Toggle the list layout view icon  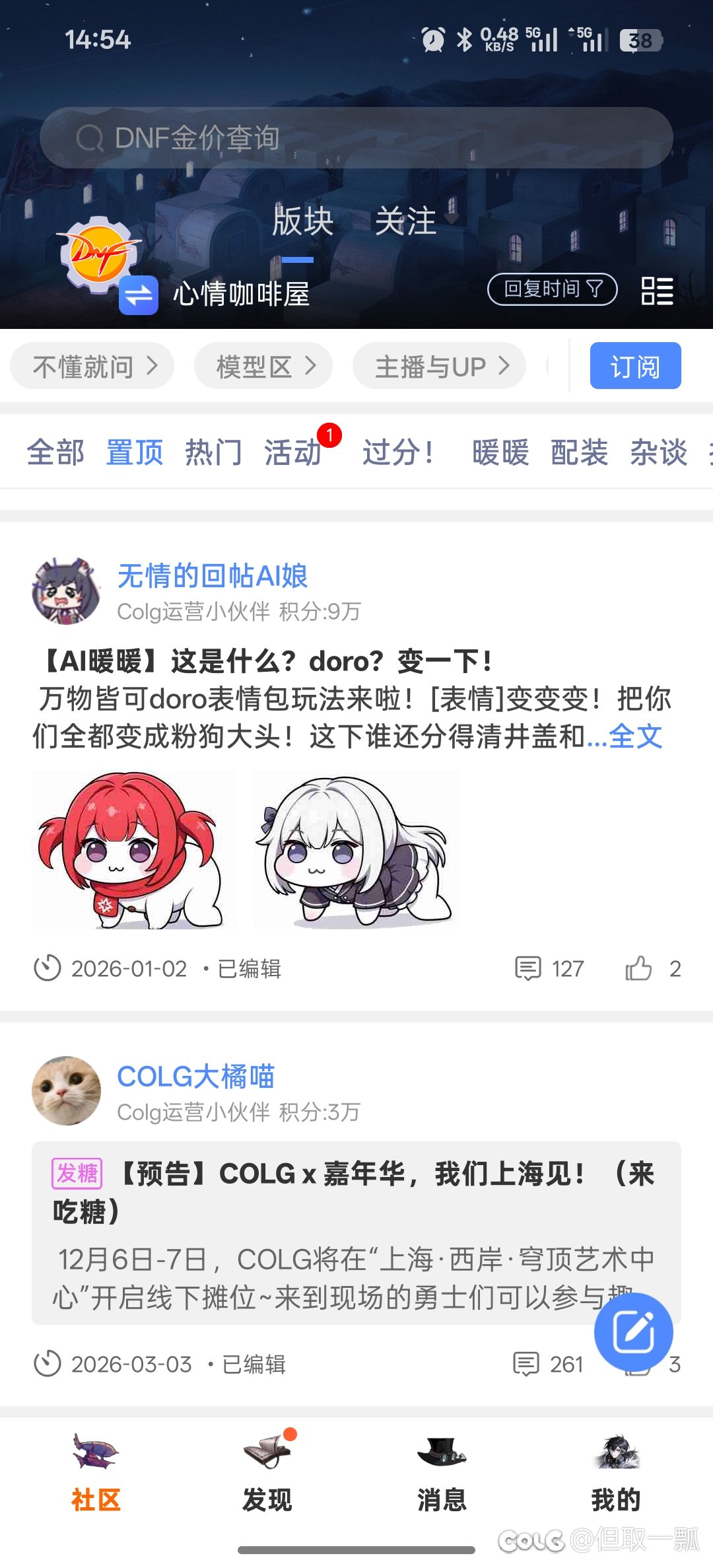657,291
